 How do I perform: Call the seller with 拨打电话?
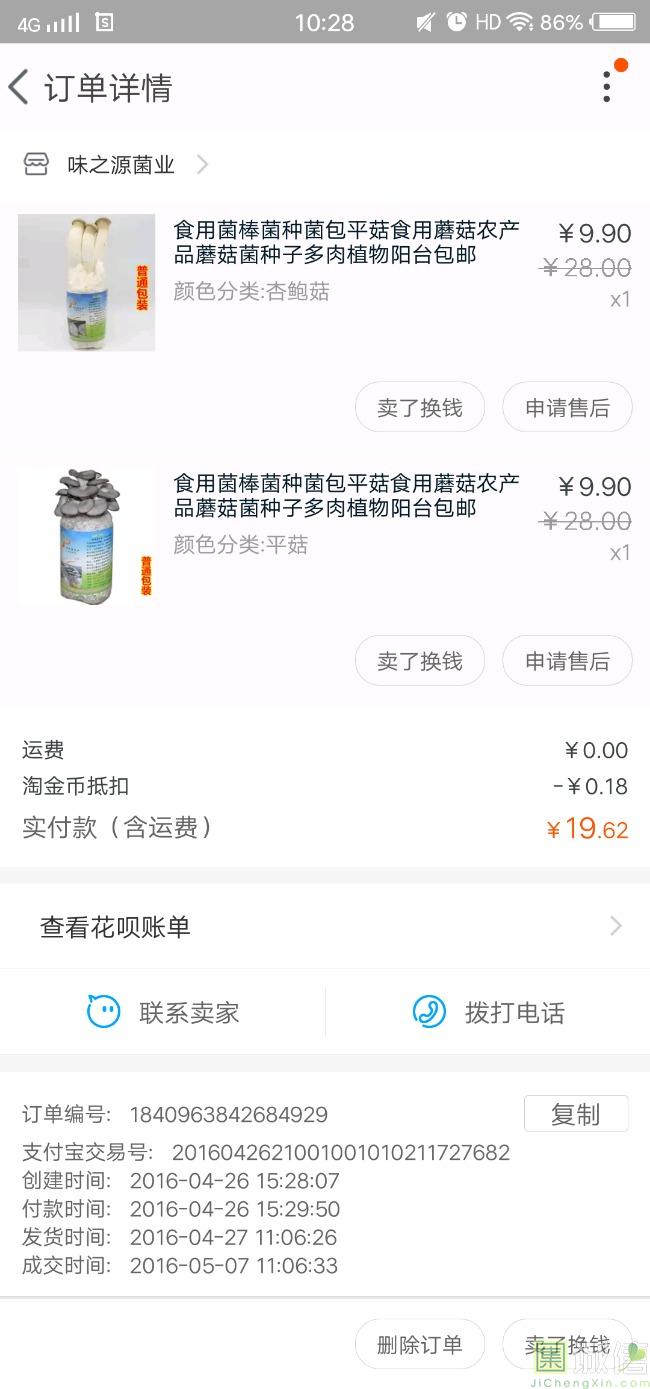pyautogui.click(x=488, y=1012)
